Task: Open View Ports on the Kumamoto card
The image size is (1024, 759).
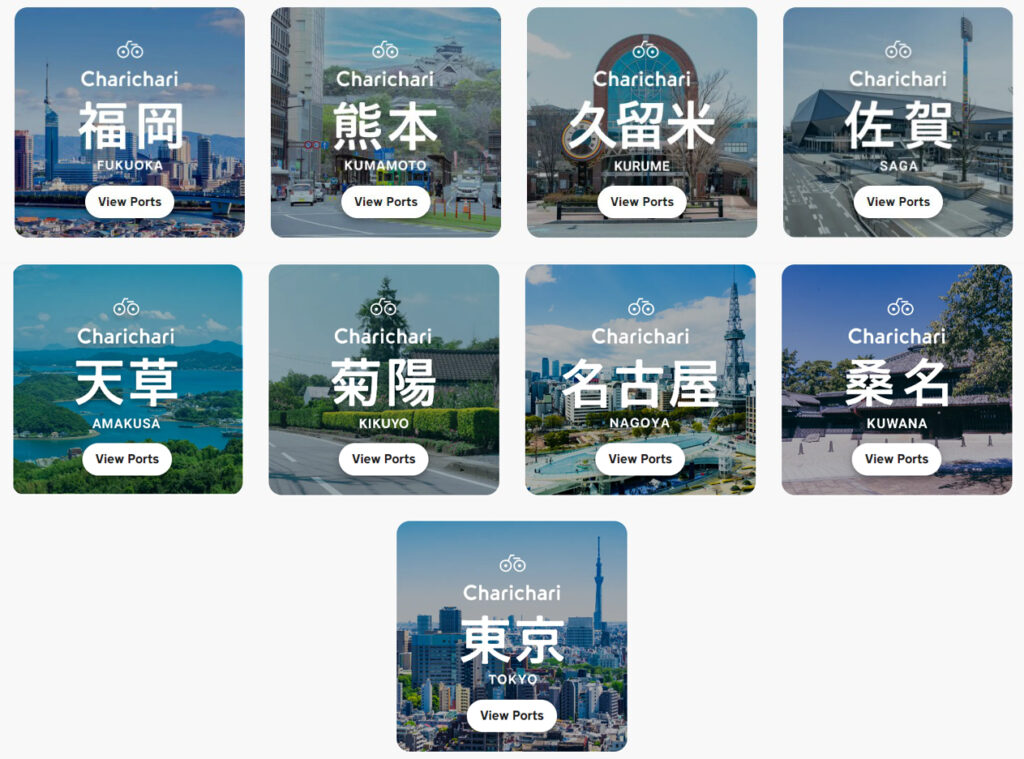Action: pyautogui.click(x=385, y=201)
